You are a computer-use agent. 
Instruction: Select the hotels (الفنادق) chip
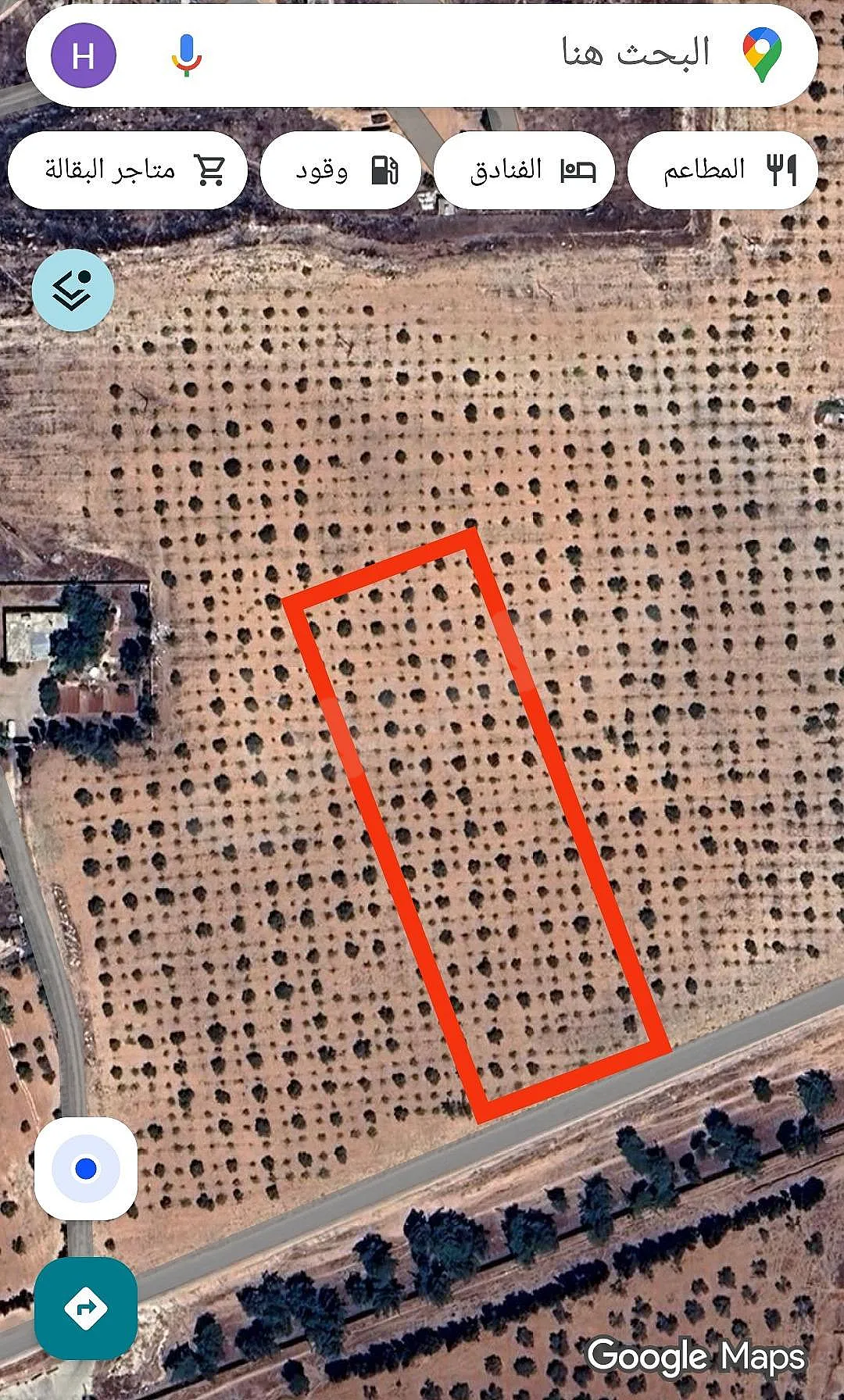[x=524, y=170]
